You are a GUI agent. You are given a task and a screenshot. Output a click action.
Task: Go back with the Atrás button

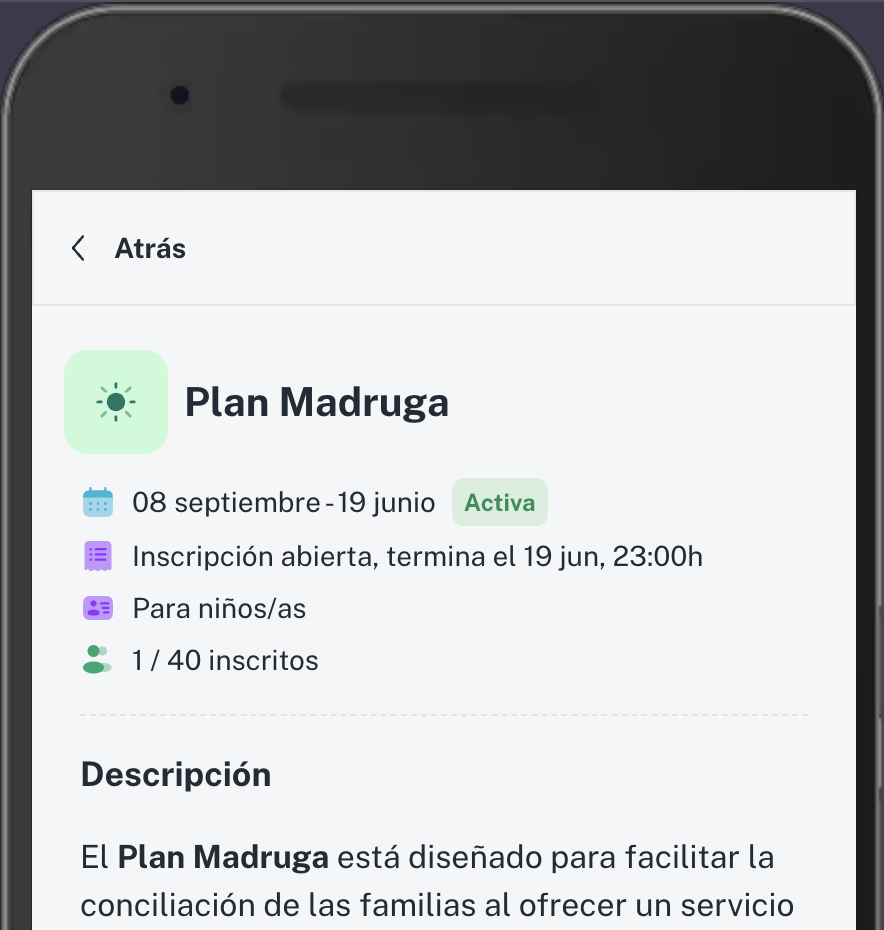click(x=128, y=248)
